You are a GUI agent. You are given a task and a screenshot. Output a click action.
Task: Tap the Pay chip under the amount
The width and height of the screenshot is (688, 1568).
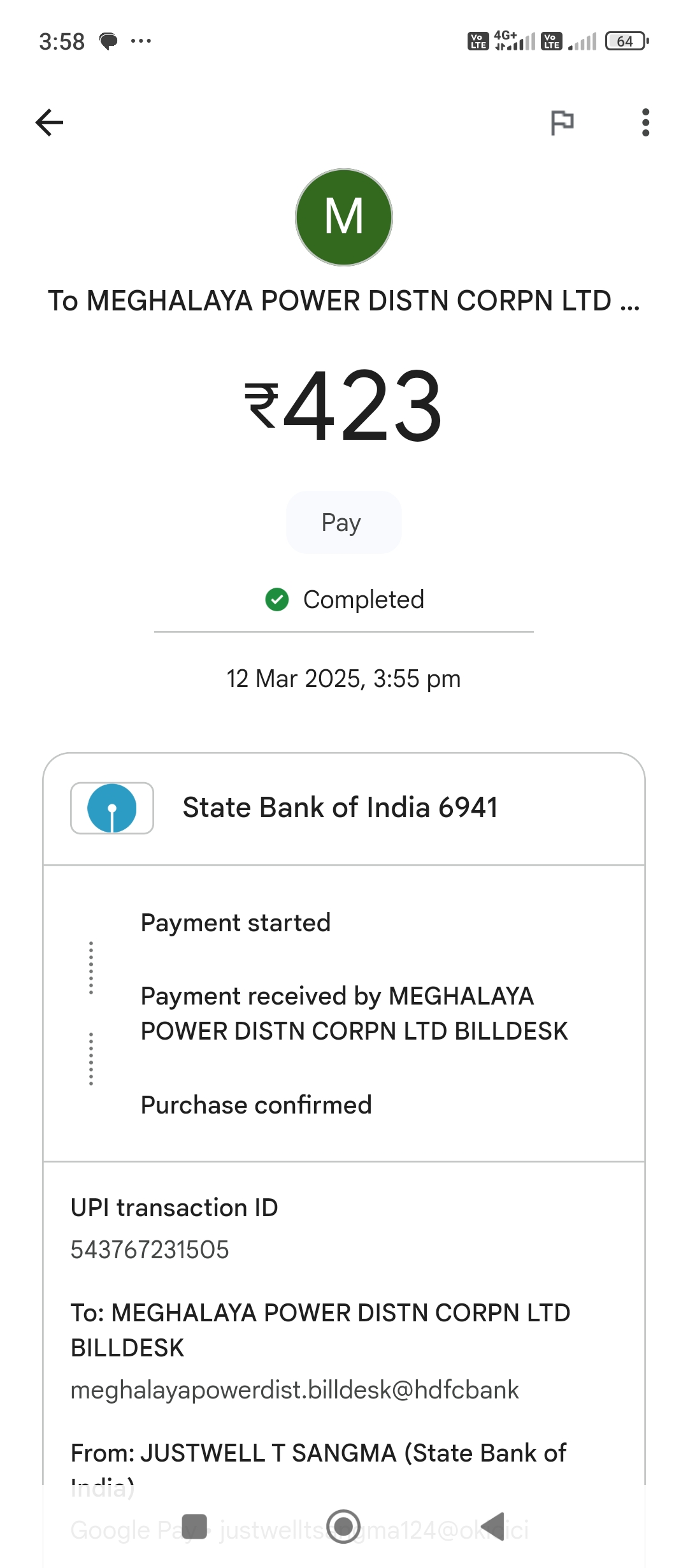pyautogui.click(x=343, y=523)
